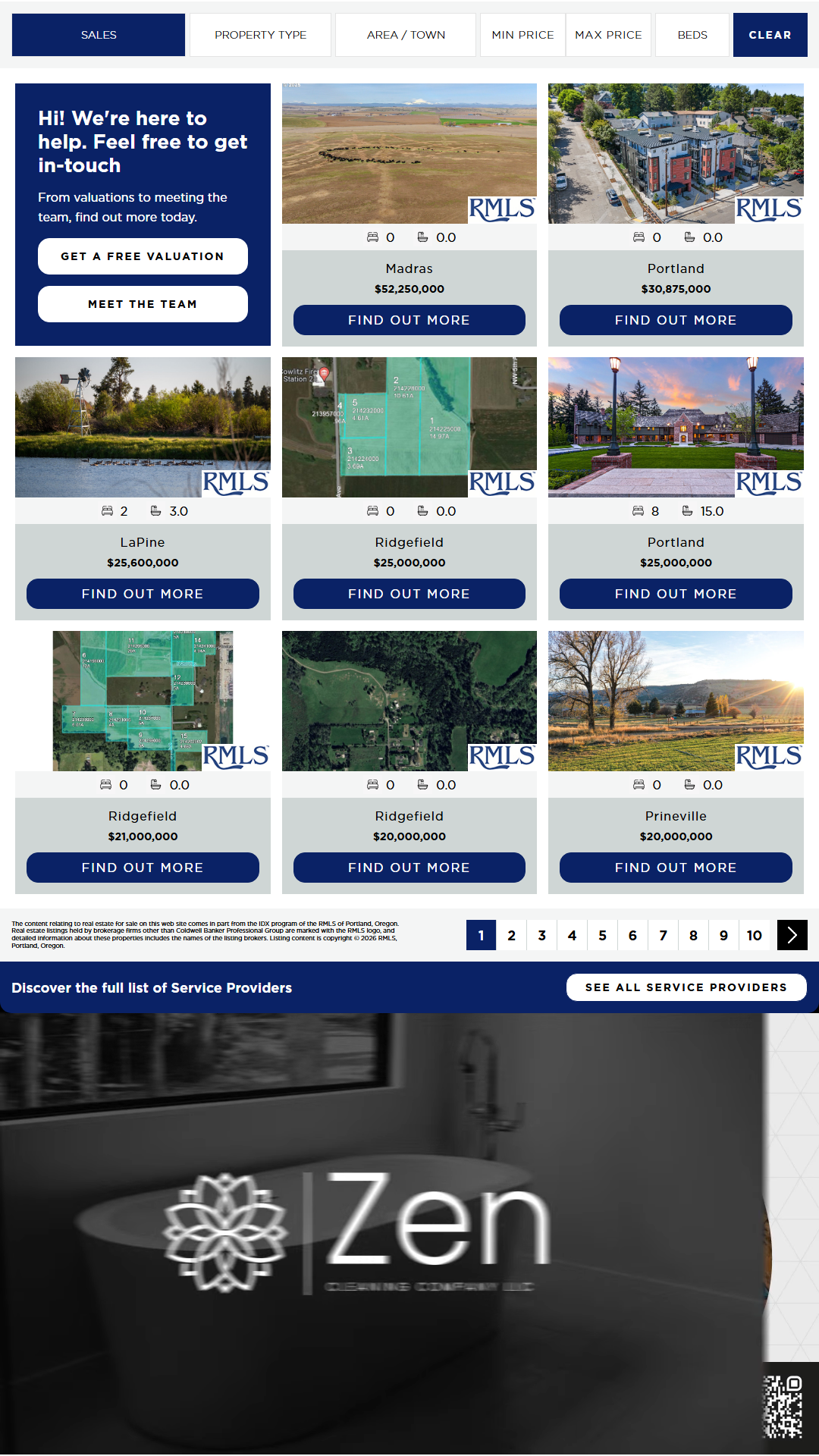This screenshot has width=819, height=1456.
Task: Find out more about $21,000,000 Ridgefield listing
Action: [x=143, y=868]
